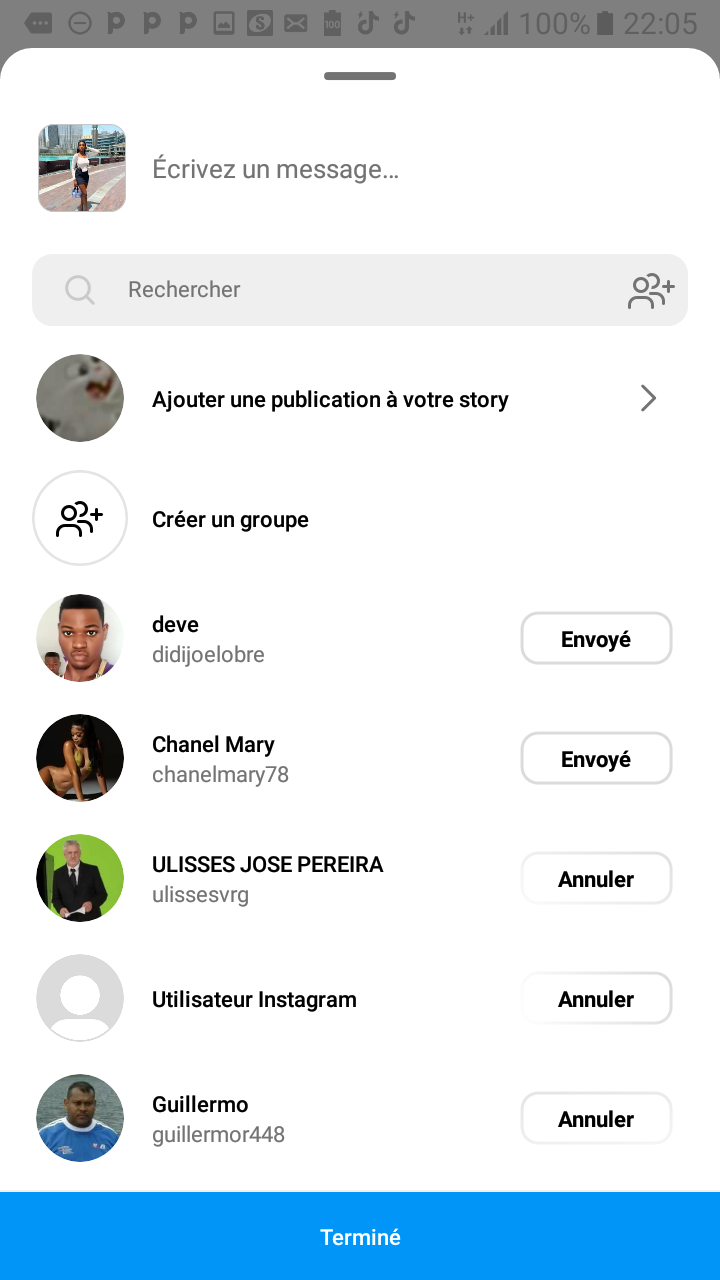
Task: Cancel sending to ULISSES JOSE PEREIRA
Action: (596, 879)
